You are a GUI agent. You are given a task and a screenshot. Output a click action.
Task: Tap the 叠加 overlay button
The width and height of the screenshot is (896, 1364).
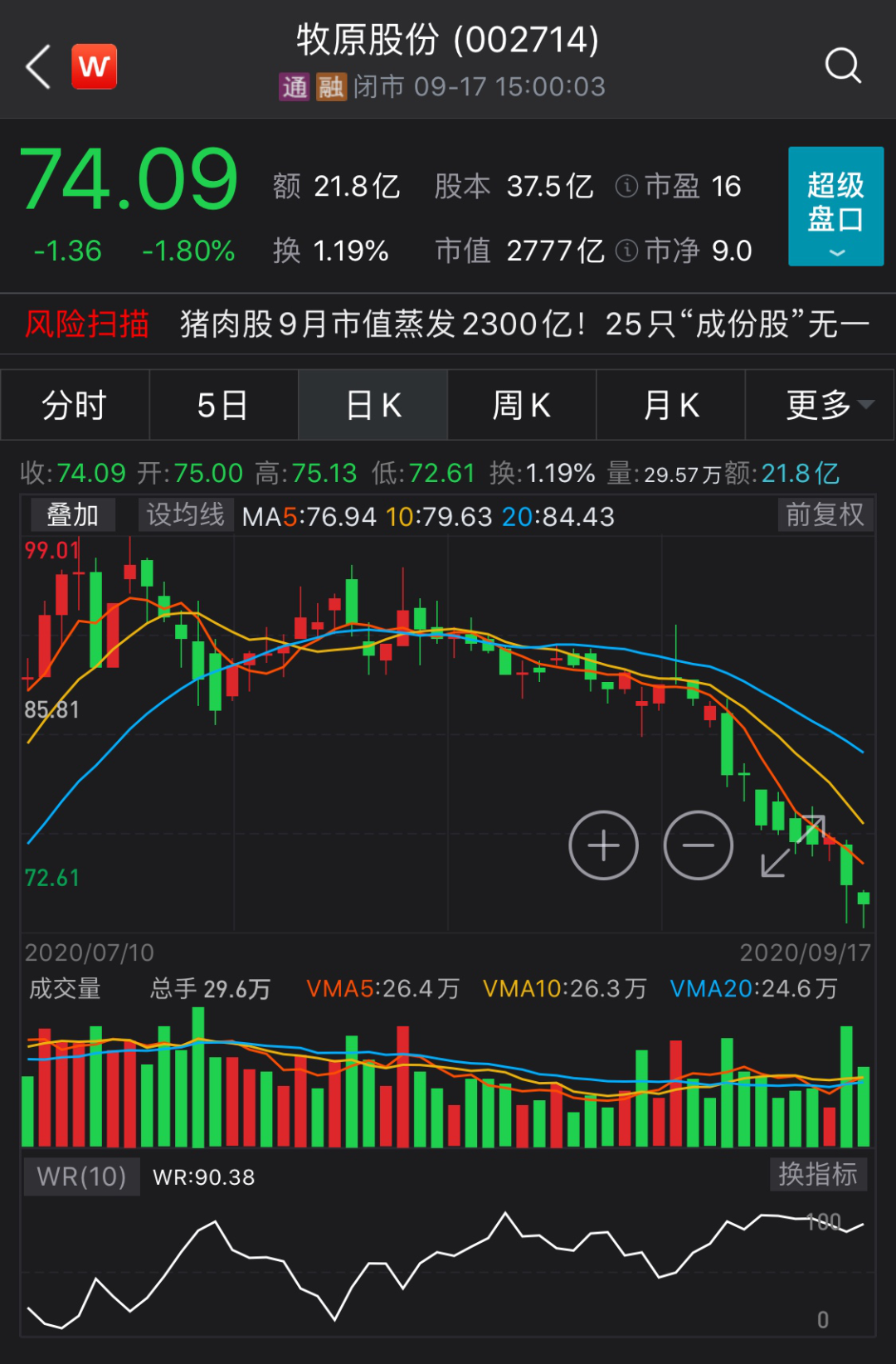point(73,515)
